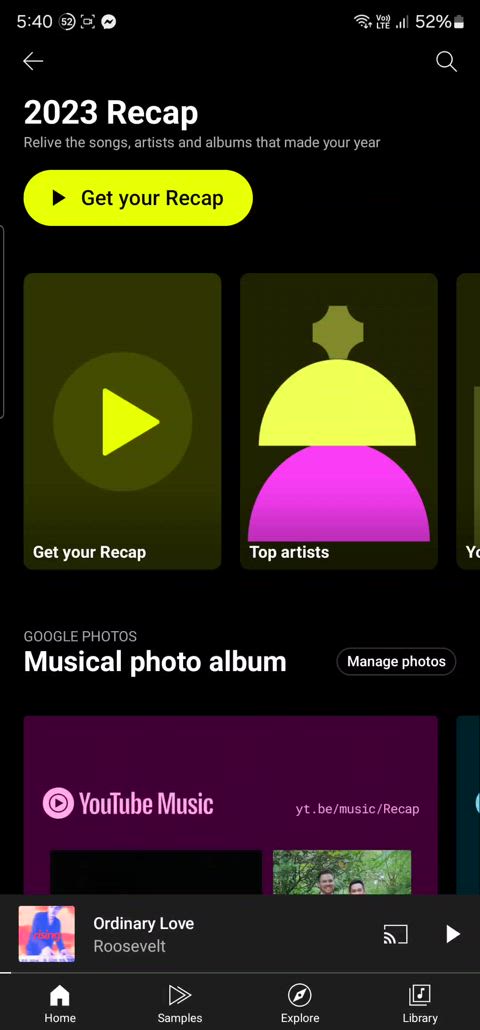The width and height of the screenshot is (480, 1030).
Task: Open search with the magnifier icon
Action: pos(446,62)
